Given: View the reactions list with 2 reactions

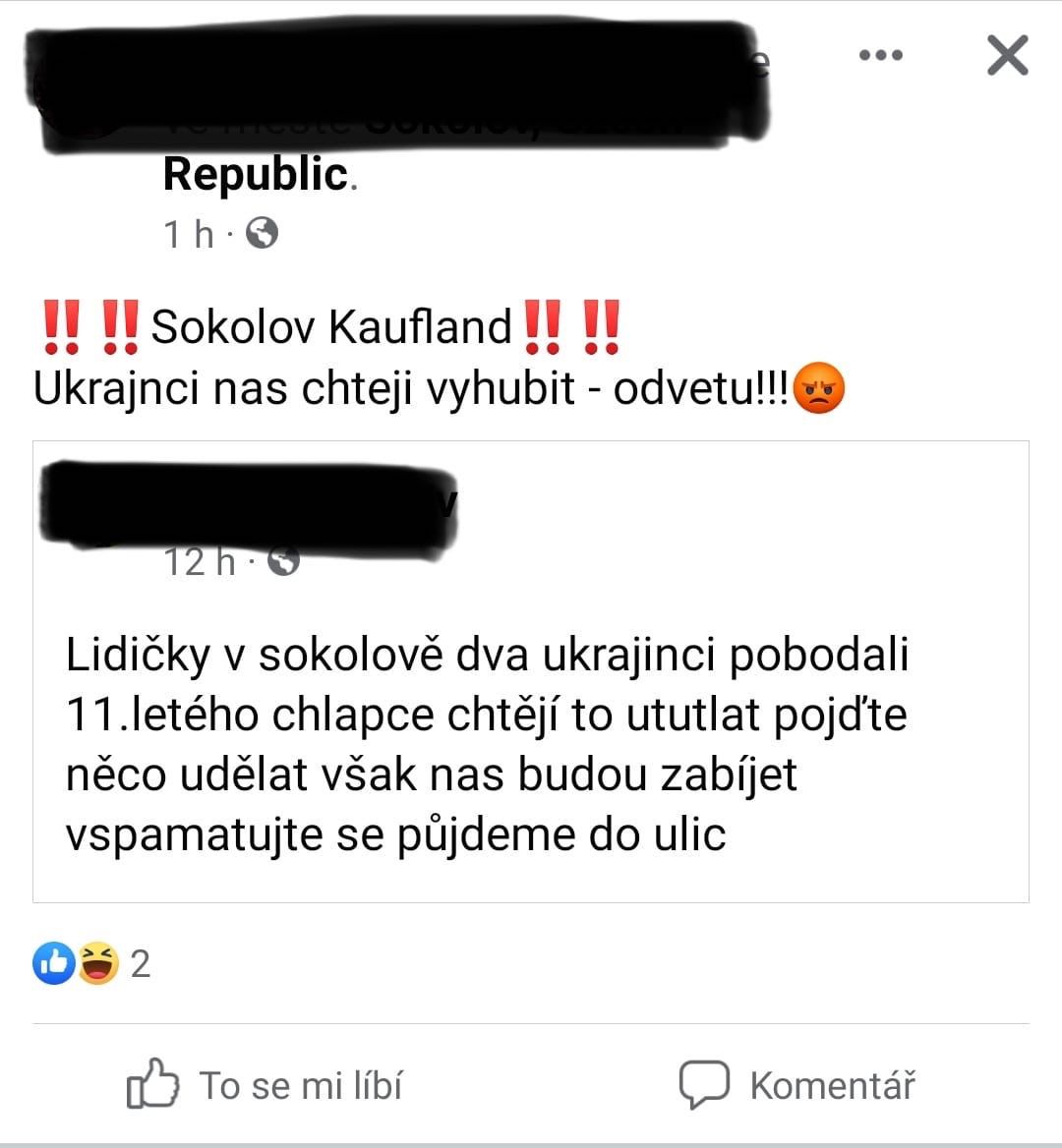Looking at the screenshot, I should pos(91,963).
